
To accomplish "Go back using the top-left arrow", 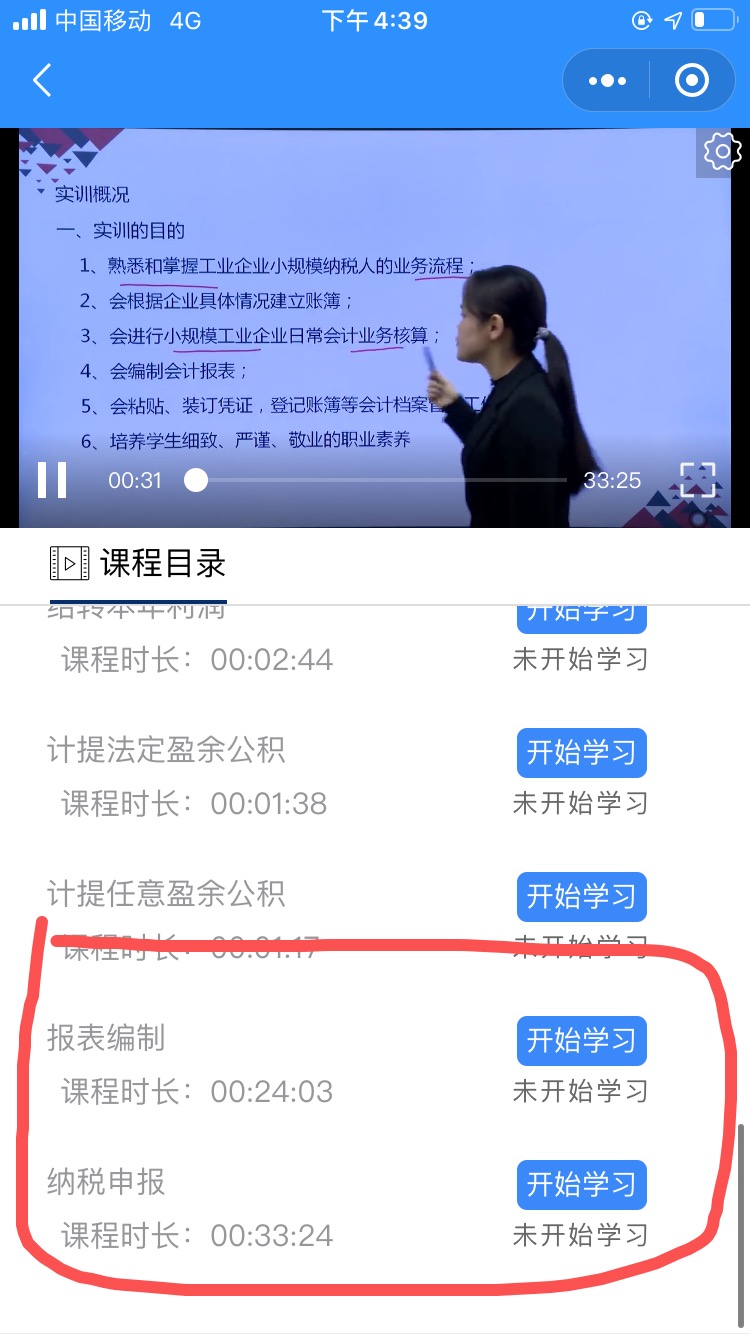I will click(42, 80).
